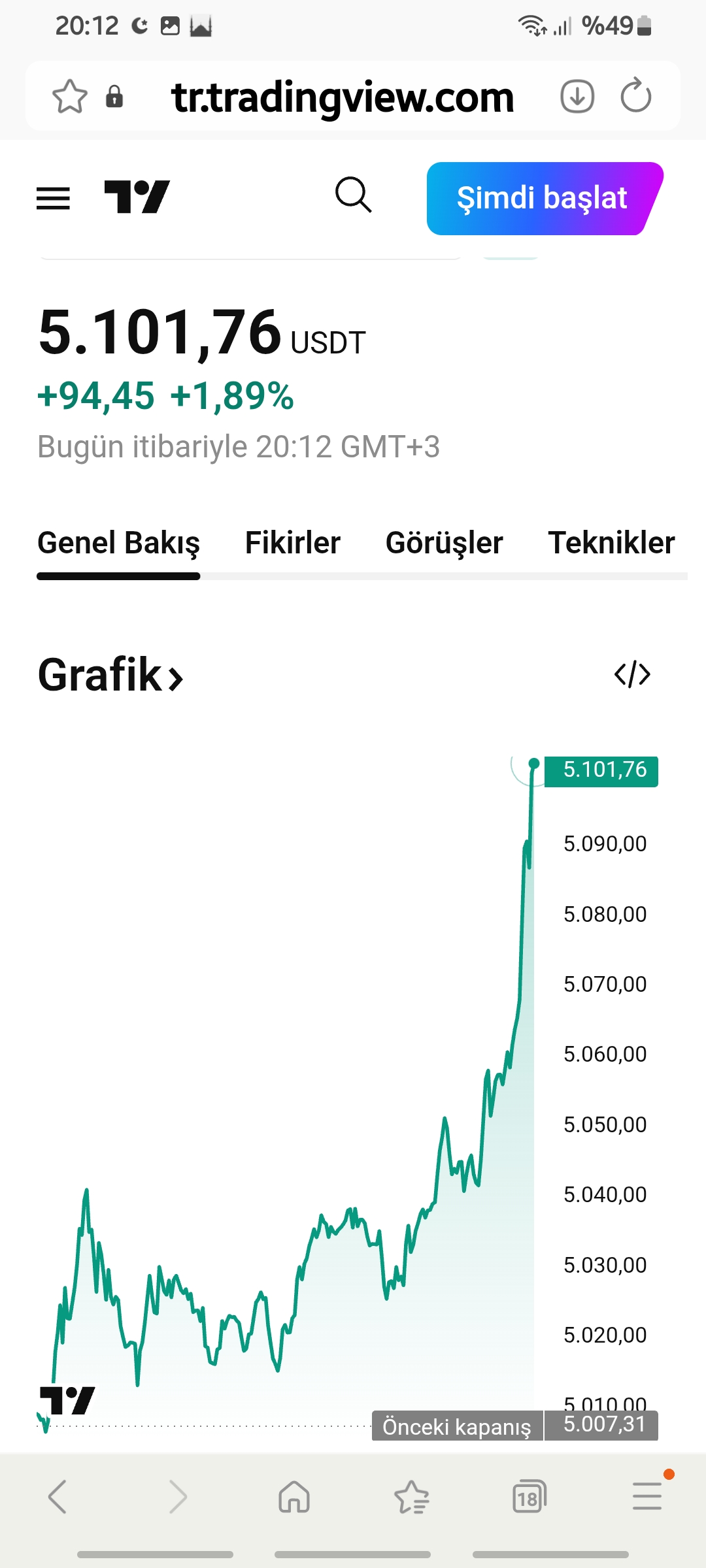Tap the tr.tradingview.com address bar

(342, 97)
